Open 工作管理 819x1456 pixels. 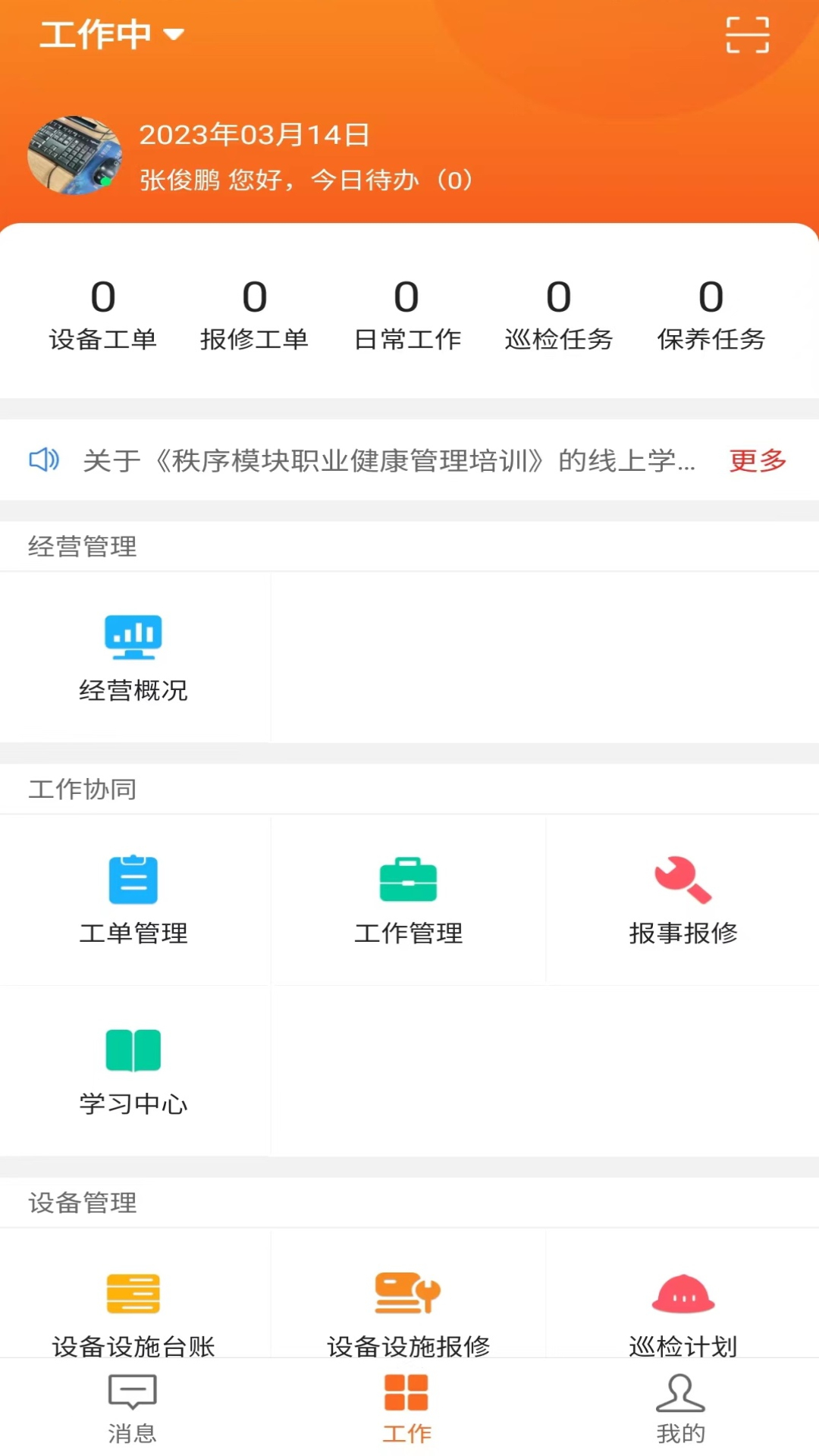[408, 900]
